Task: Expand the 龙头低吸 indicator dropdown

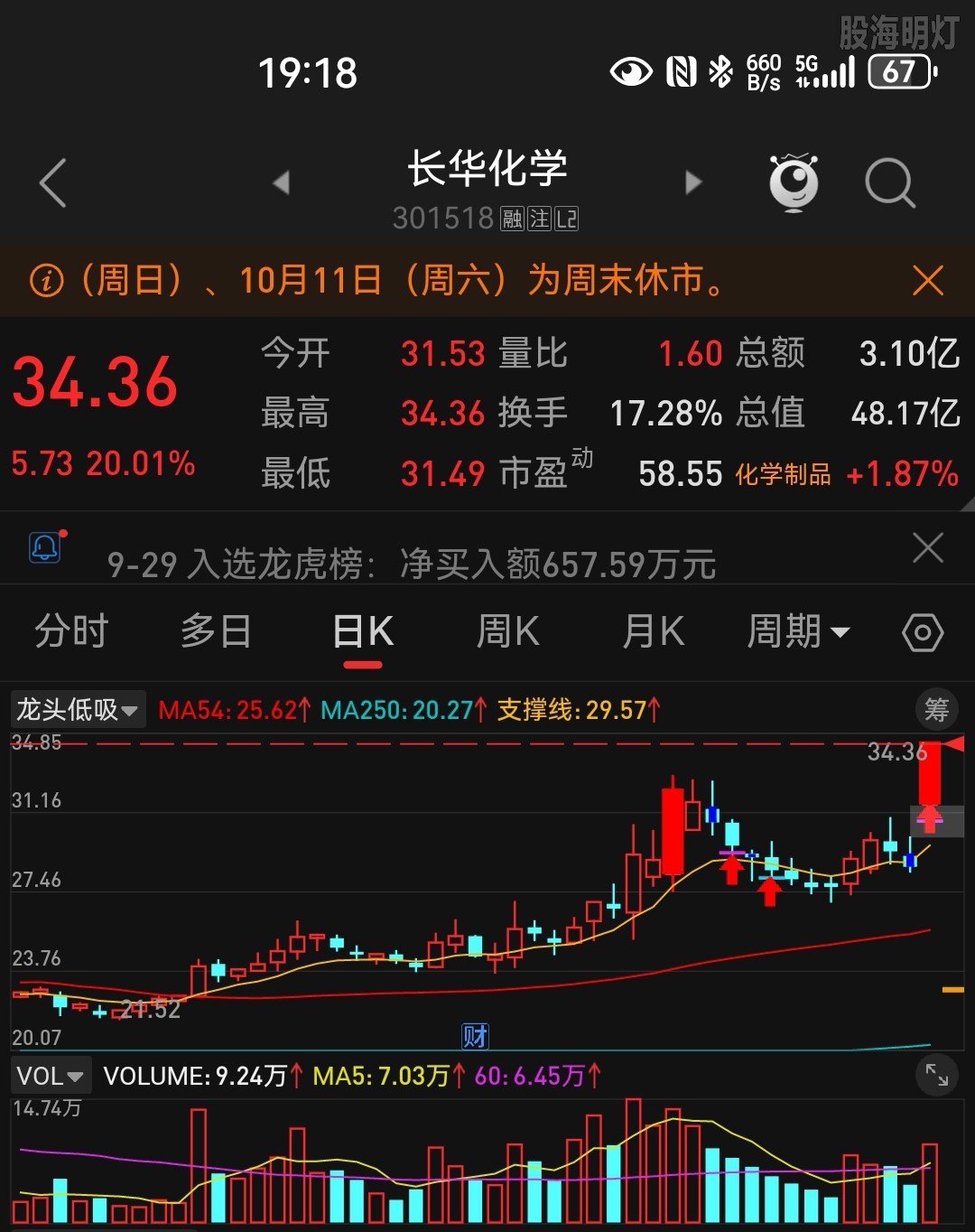Action: (77, 710)
